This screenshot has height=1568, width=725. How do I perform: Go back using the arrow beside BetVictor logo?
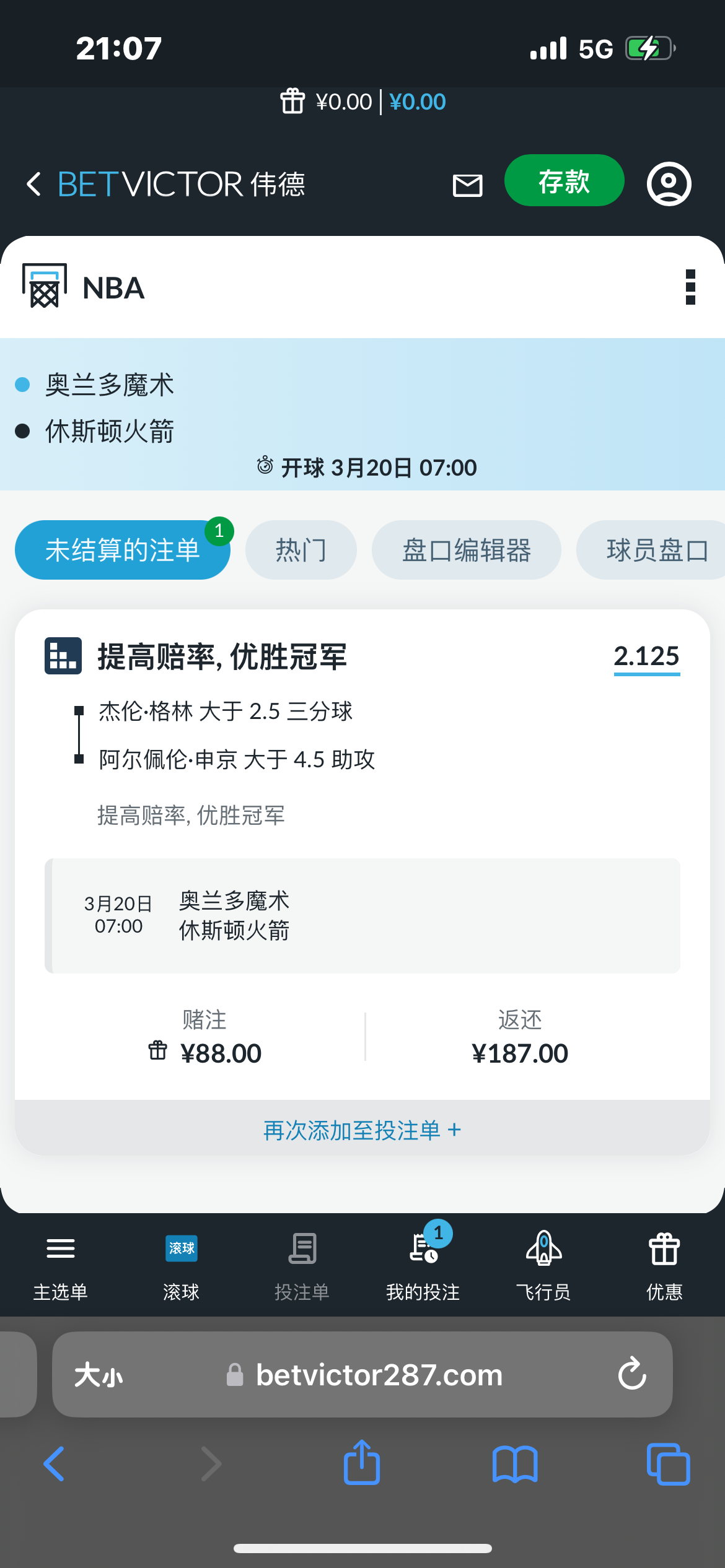[x=34, y=184]
